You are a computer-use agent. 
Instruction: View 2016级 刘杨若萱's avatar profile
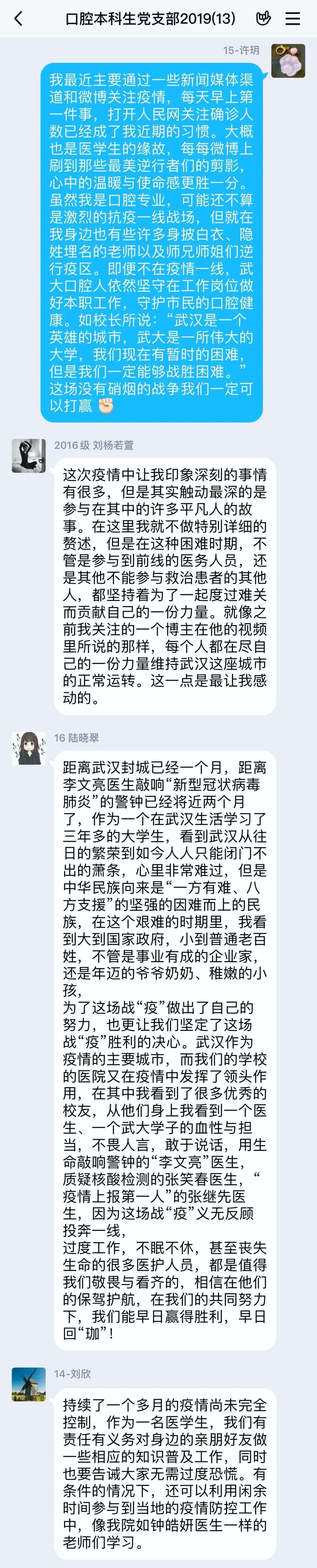(28, 455)
